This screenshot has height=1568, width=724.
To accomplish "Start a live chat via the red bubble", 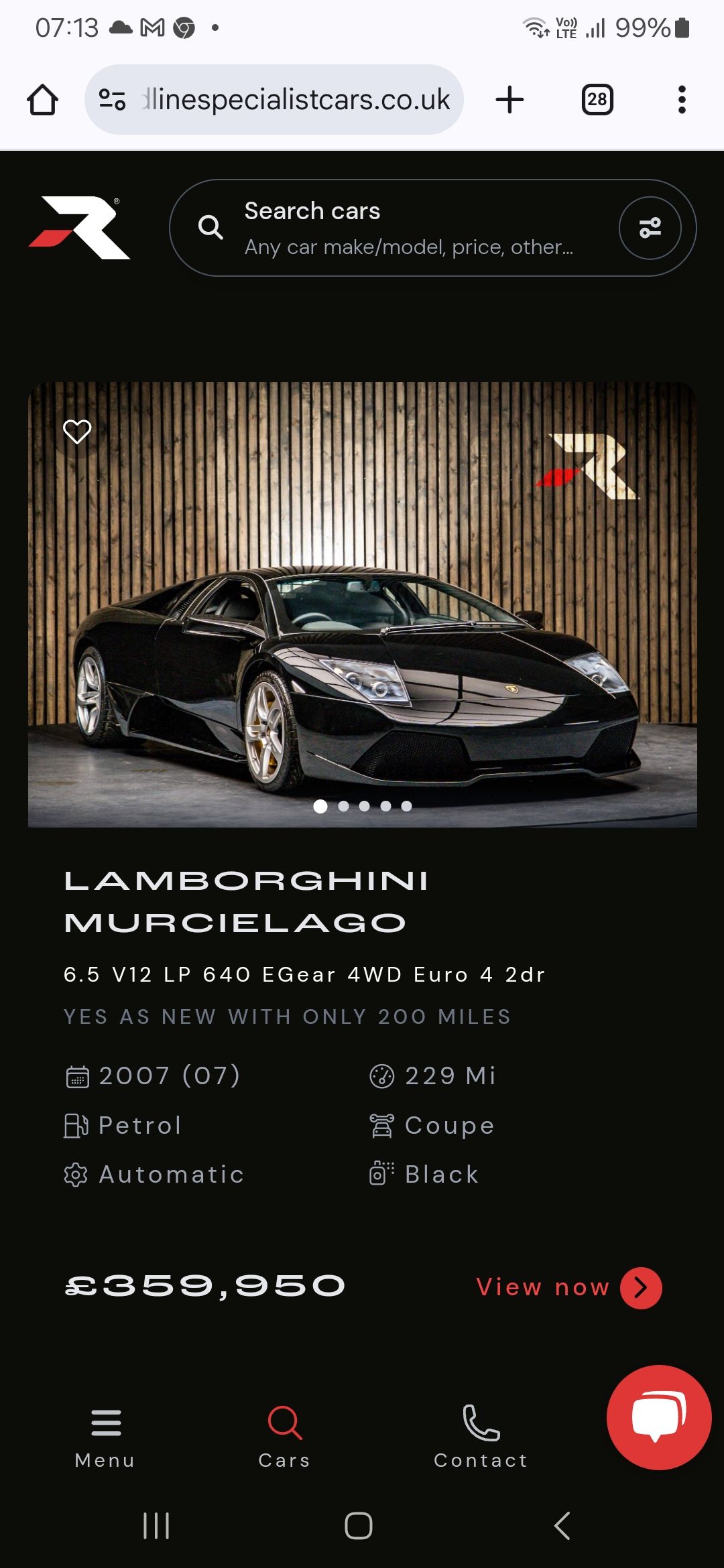I will pyautogui.click(x=658, y=1417).
